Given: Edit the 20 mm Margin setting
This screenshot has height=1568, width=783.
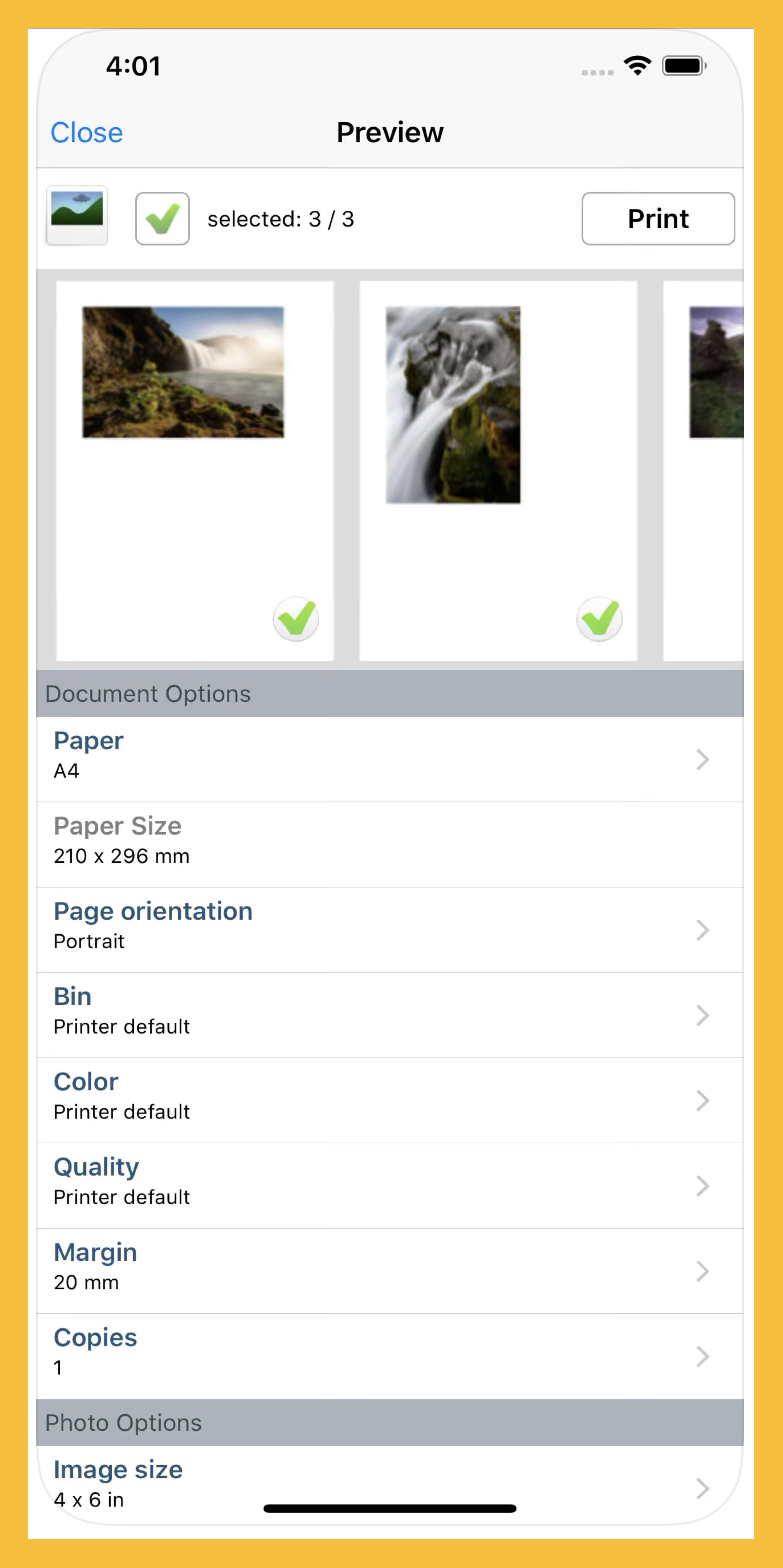Looking at the screenshot, I should (x=390, y=1270).
